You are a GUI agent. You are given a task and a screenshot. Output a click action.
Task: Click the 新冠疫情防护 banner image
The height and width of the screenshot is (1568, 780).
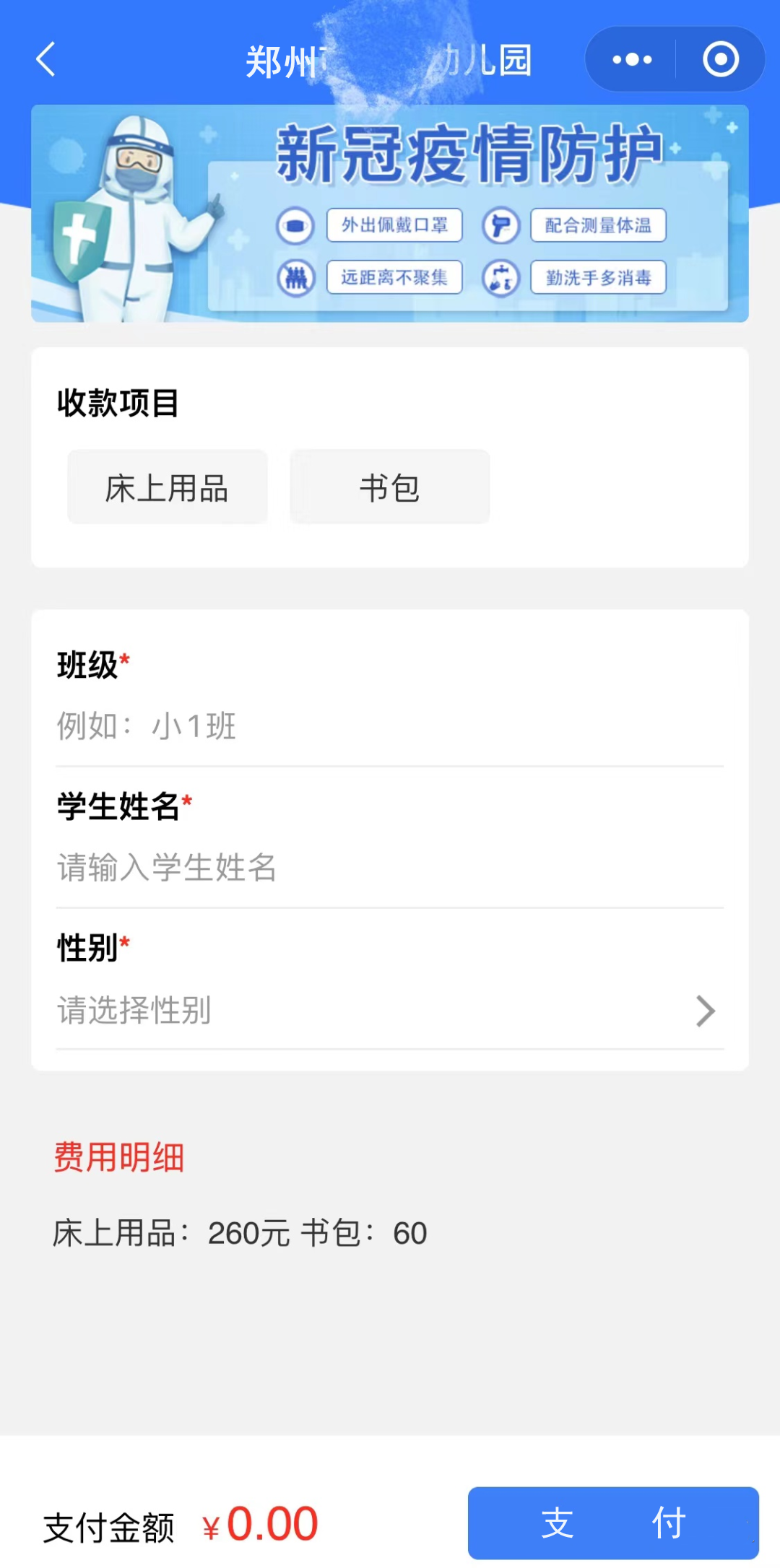pos(390,212)
